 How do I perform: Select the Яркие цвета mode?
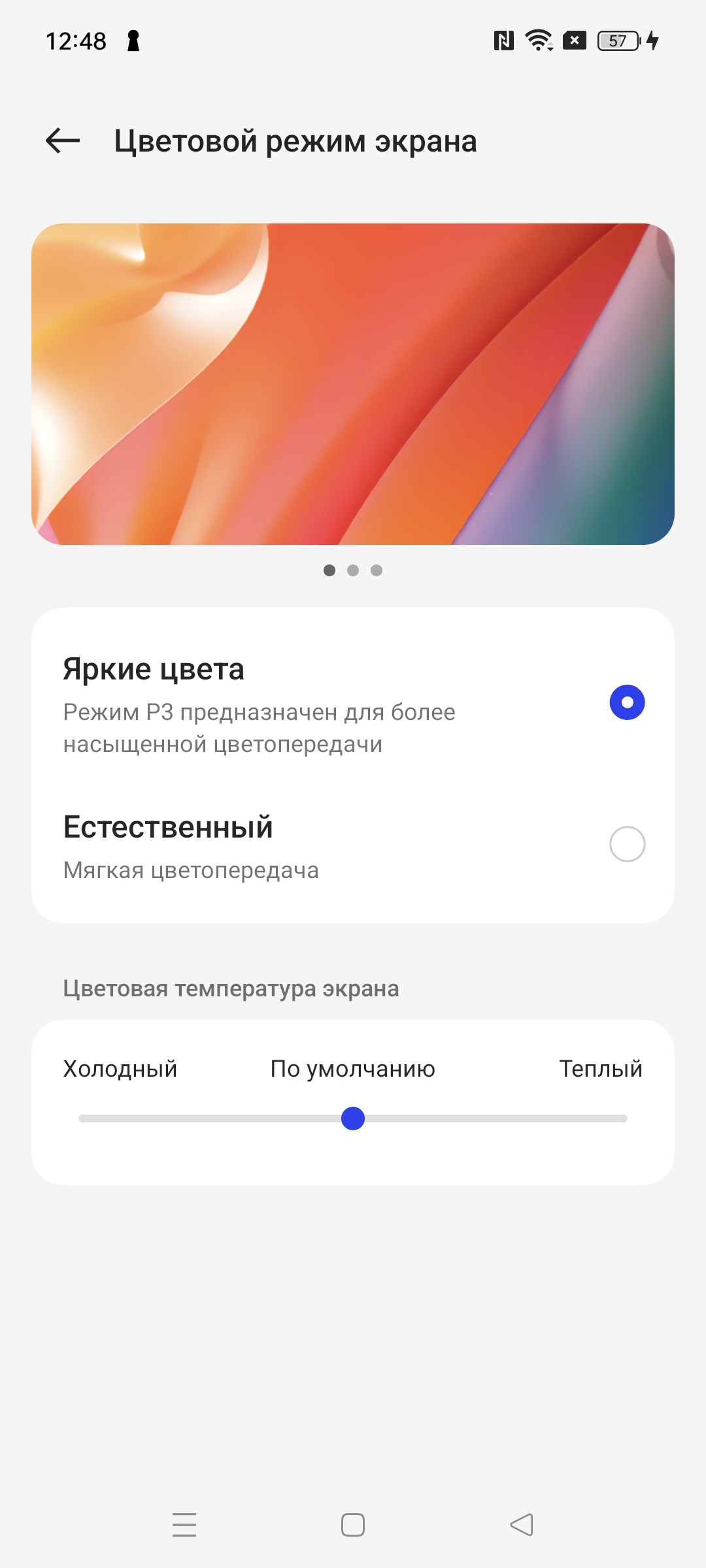[x=626, y=702]
